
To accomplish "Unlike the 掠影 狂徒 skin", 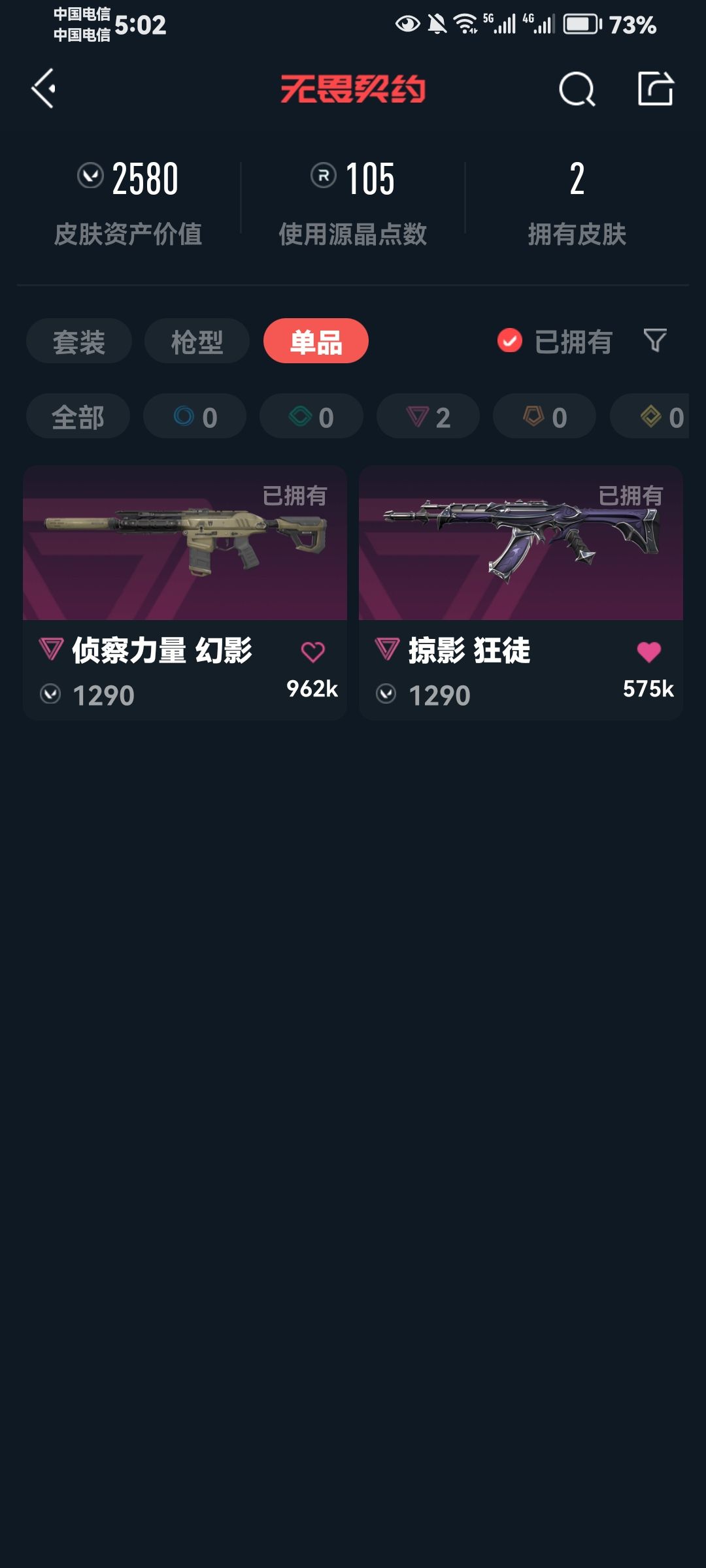I will [x=648, y=652].
